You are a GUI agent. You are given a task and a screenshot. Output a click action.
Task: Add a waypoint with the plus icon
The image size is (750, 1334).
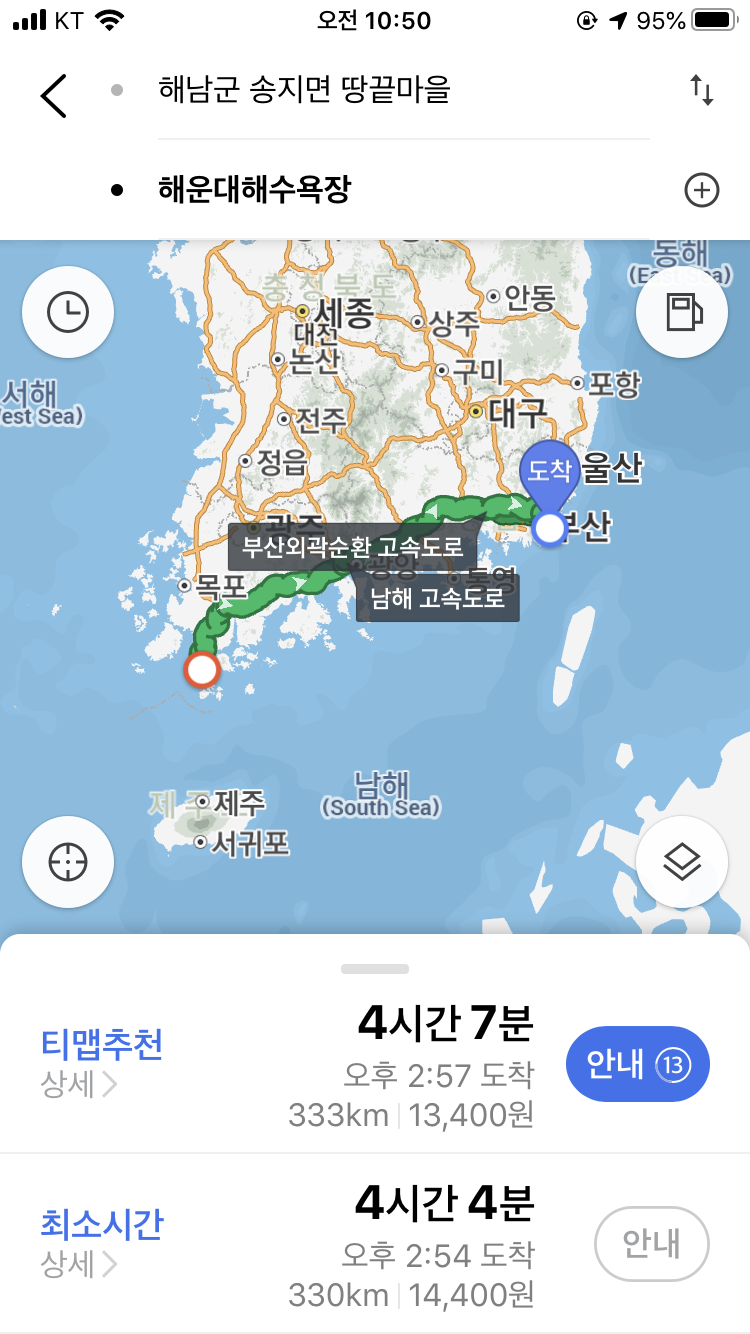pyautogui.click(x=701, y=190)
